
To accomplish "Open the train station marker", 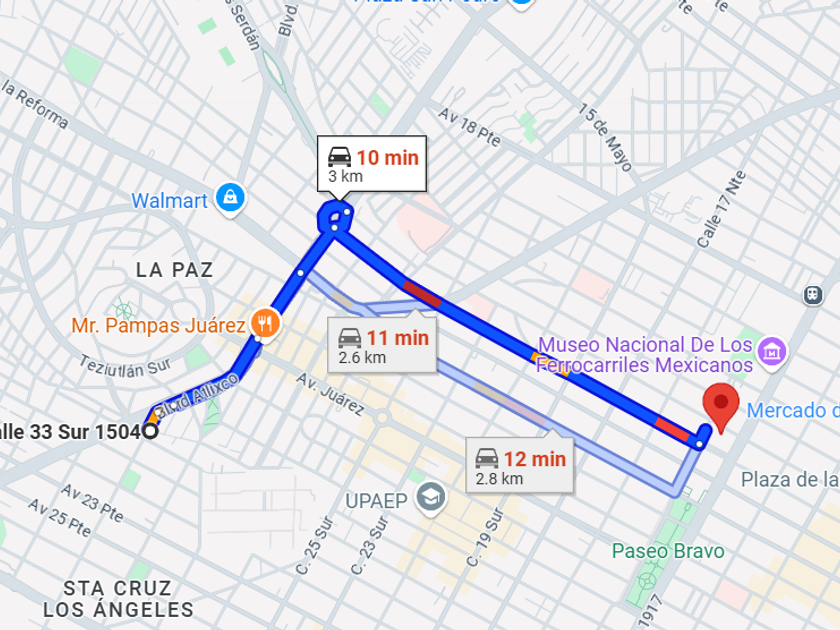I will (x=813, y=295).
